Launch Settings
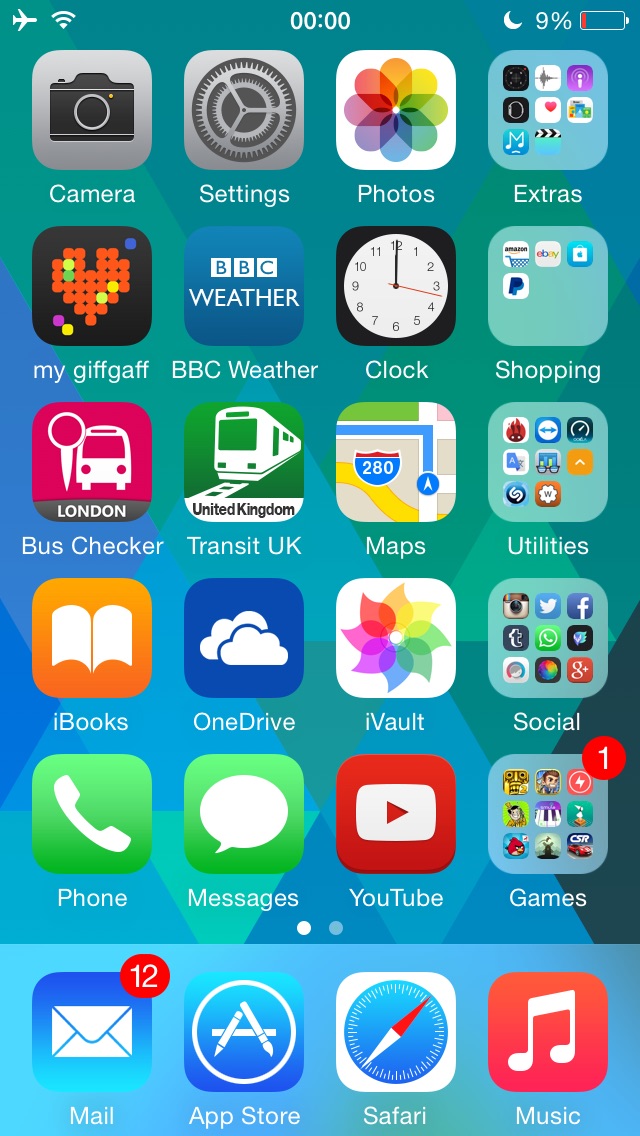640x1136 pixels. click(x=244, y=110)
